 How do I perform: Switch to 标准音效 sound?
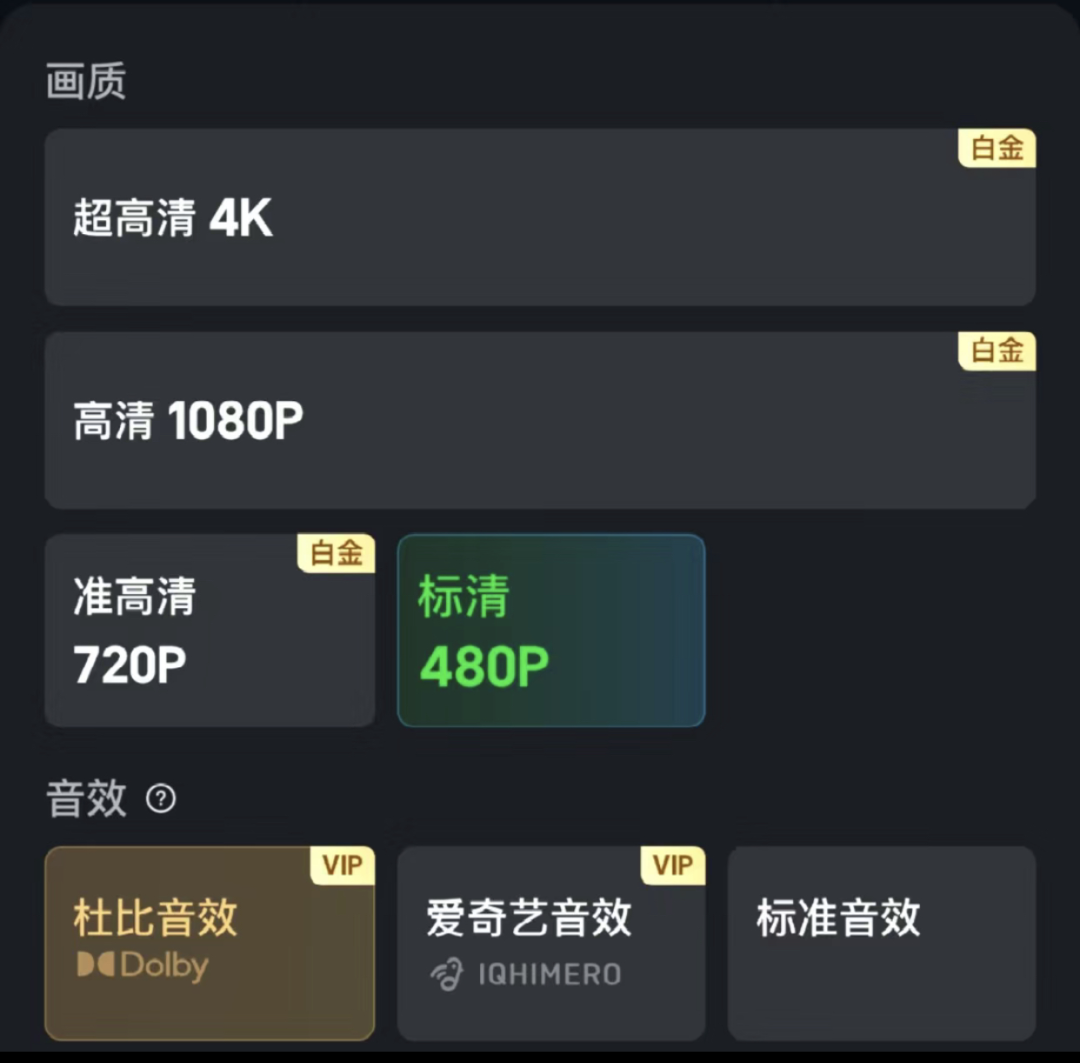point(881,943)
